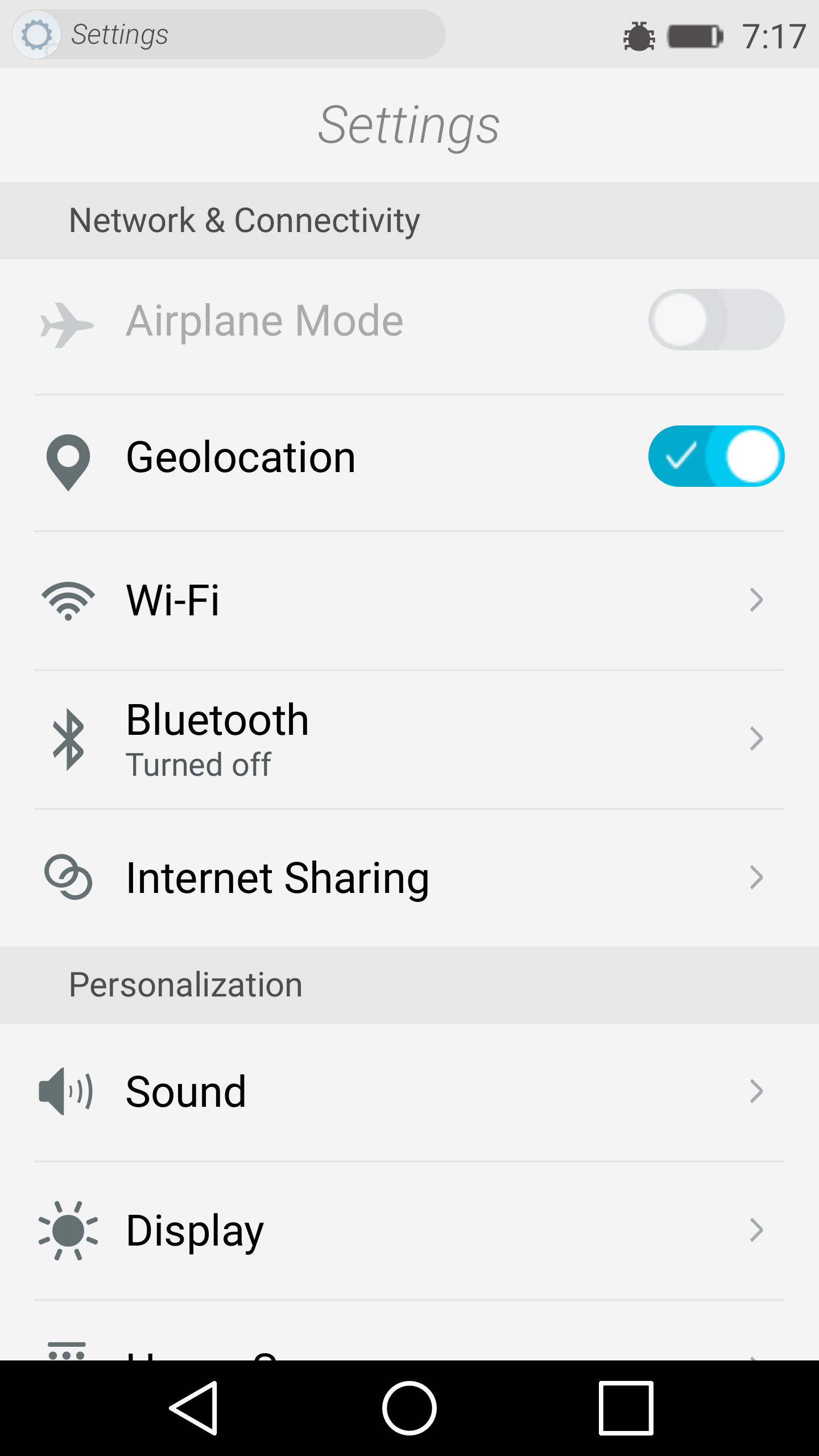Screen dimensions: 819x1456
Task: Open Bluetooth settings
Action: click(x=409, y=739)
